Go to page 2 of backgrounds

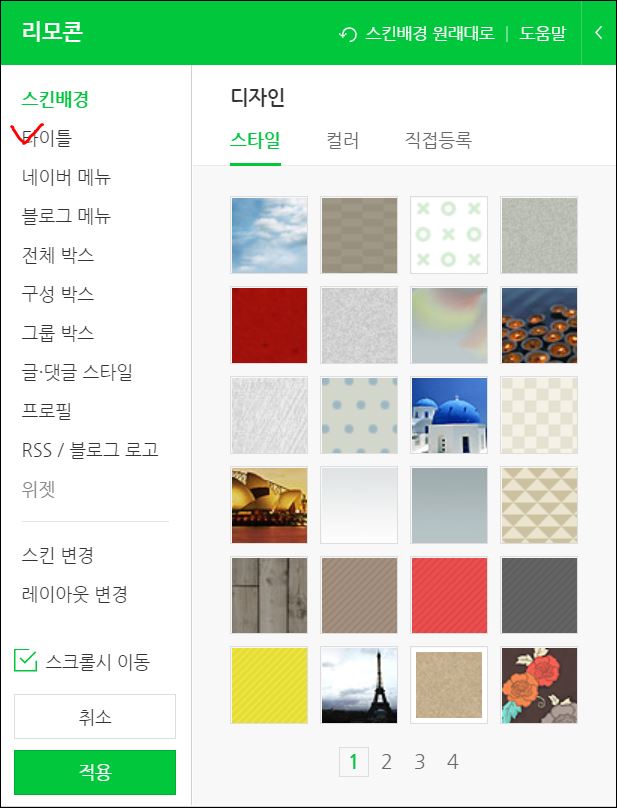(x=386, y=762)
